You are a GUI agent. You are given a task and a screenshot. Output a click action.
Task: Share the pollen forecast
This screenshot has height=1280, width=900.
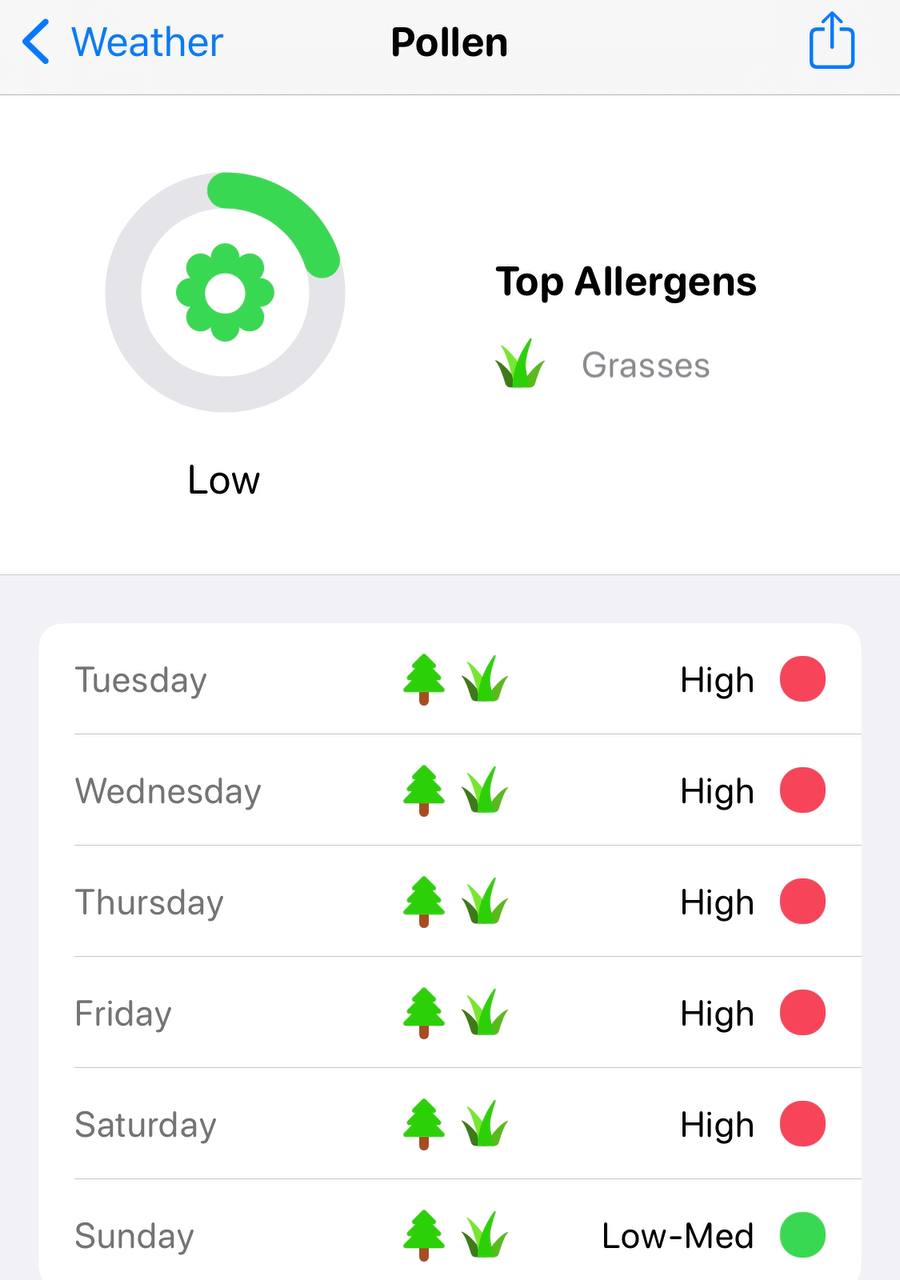831,41
